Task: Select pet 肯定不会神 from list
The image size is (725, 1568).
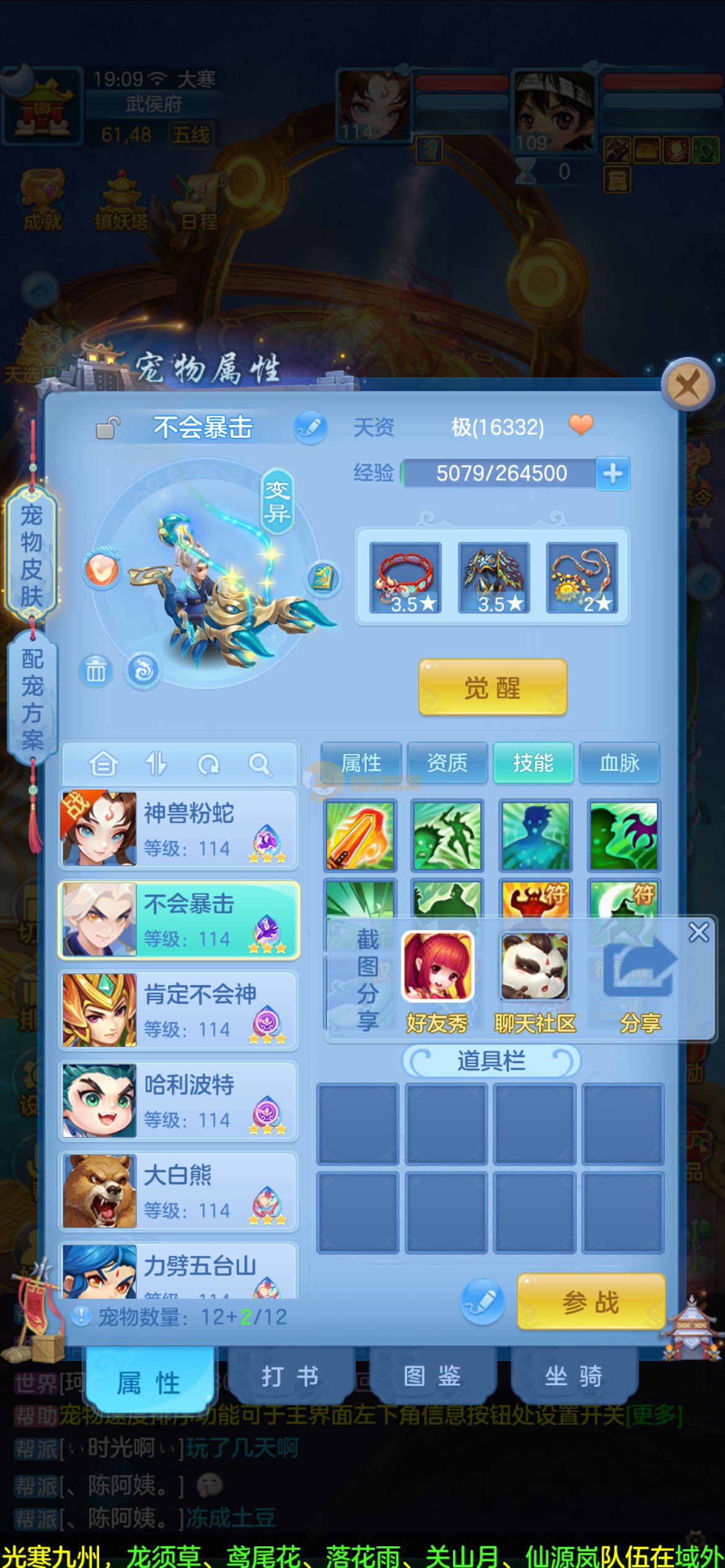Action: [178, 1010]
